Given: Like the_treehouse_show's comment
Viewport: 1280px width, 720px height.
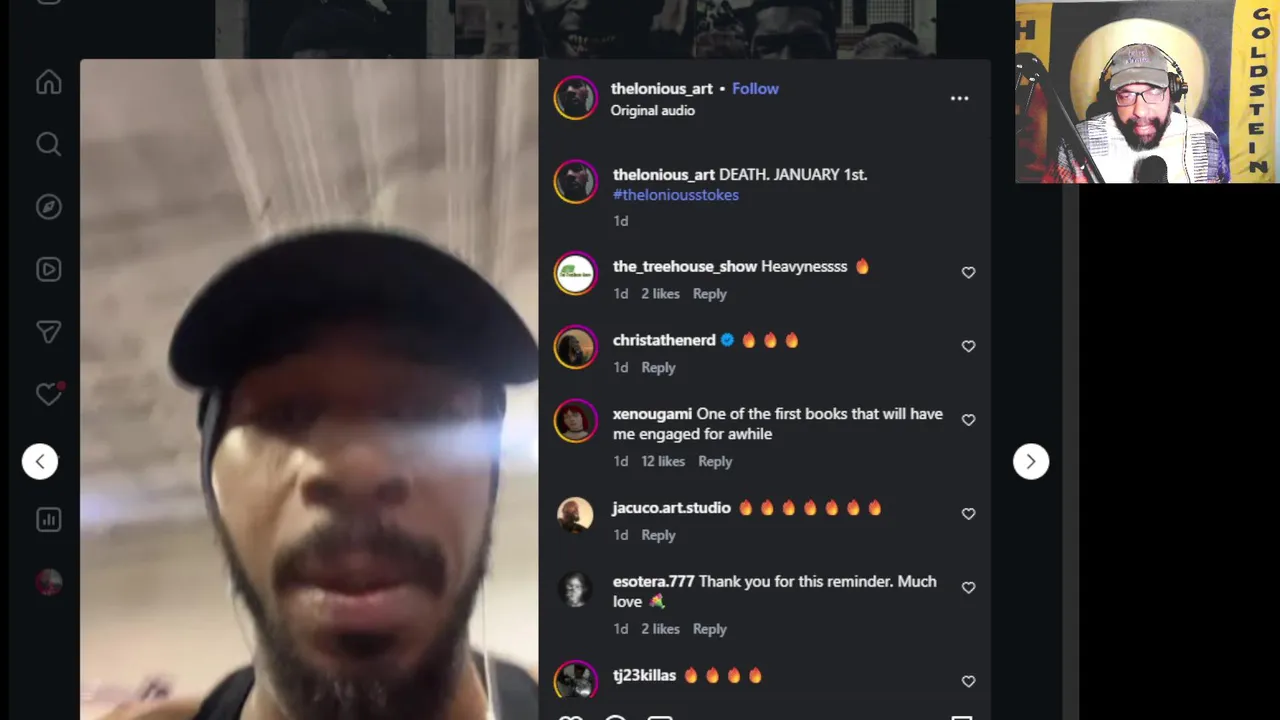Looking at the screenshot, I should point(968,272).
